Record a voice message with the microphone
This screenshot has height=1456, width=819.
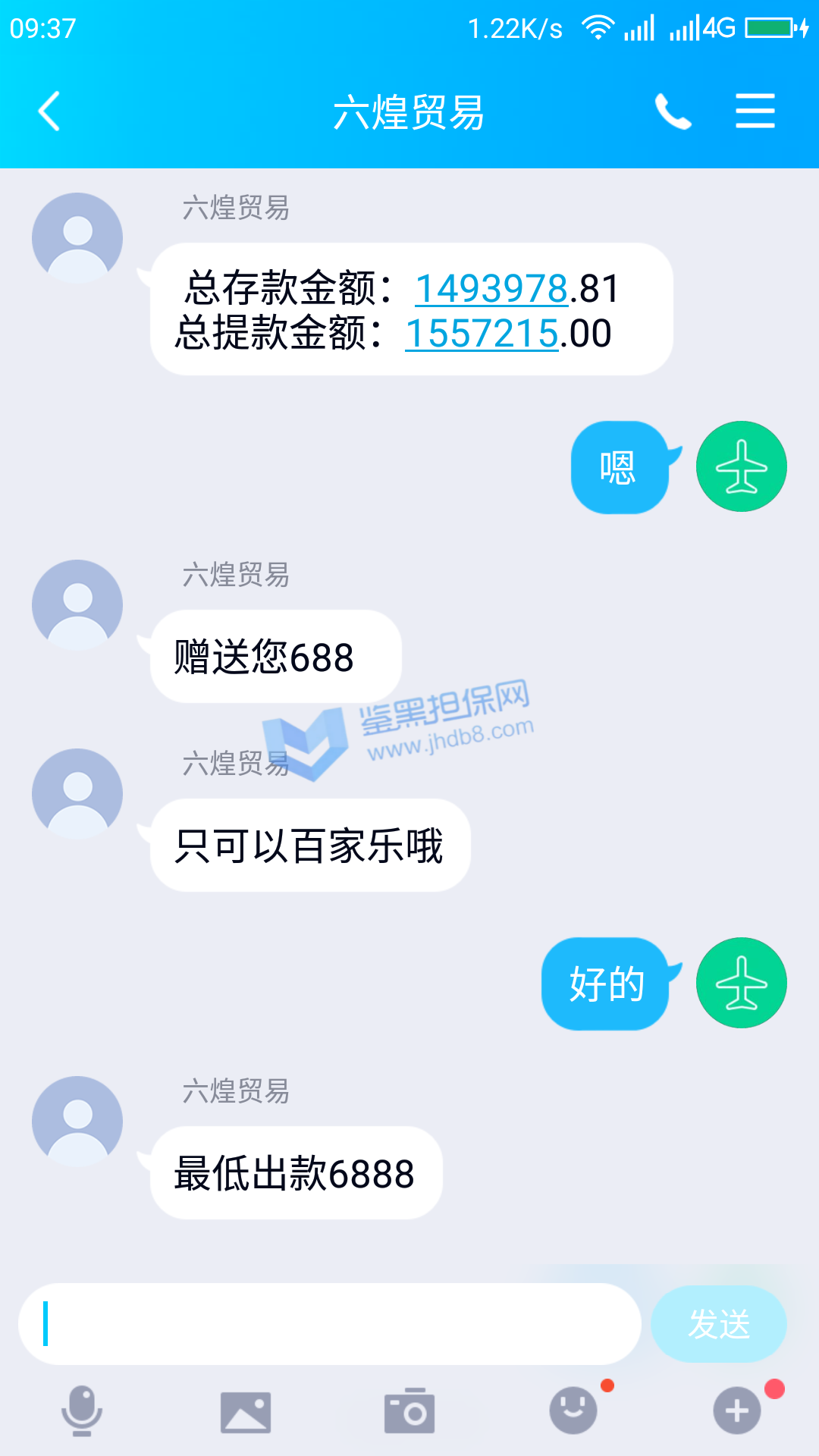pyautogui.click(x=82, y=1411)
